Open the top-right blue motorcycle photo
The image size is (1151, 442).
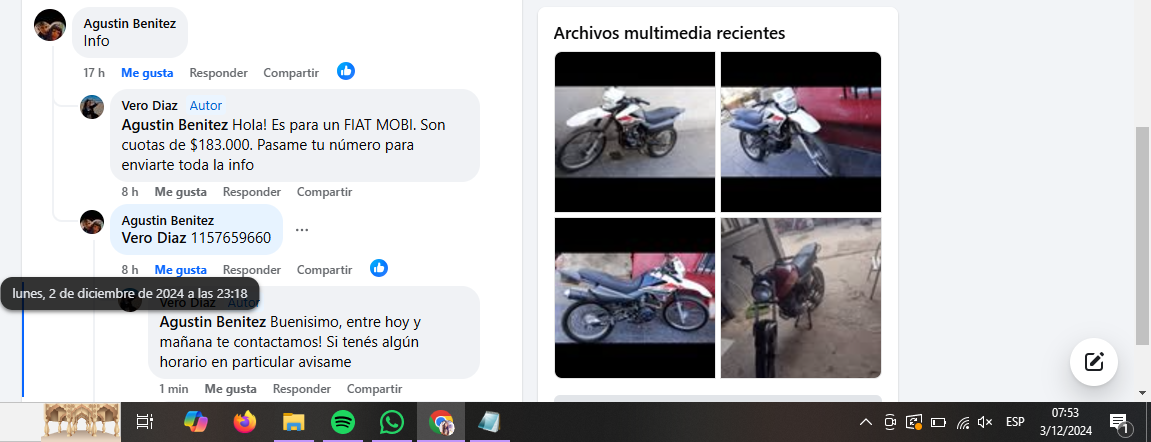(801, 132)
